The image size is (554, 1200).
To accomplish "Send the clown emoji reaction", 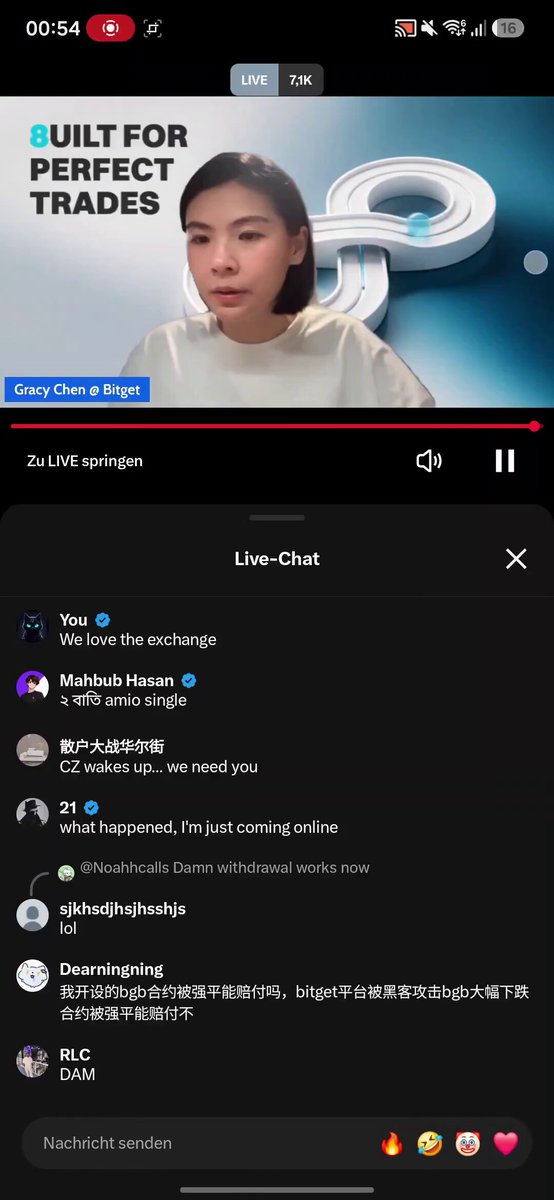I will coord(468,1143).
